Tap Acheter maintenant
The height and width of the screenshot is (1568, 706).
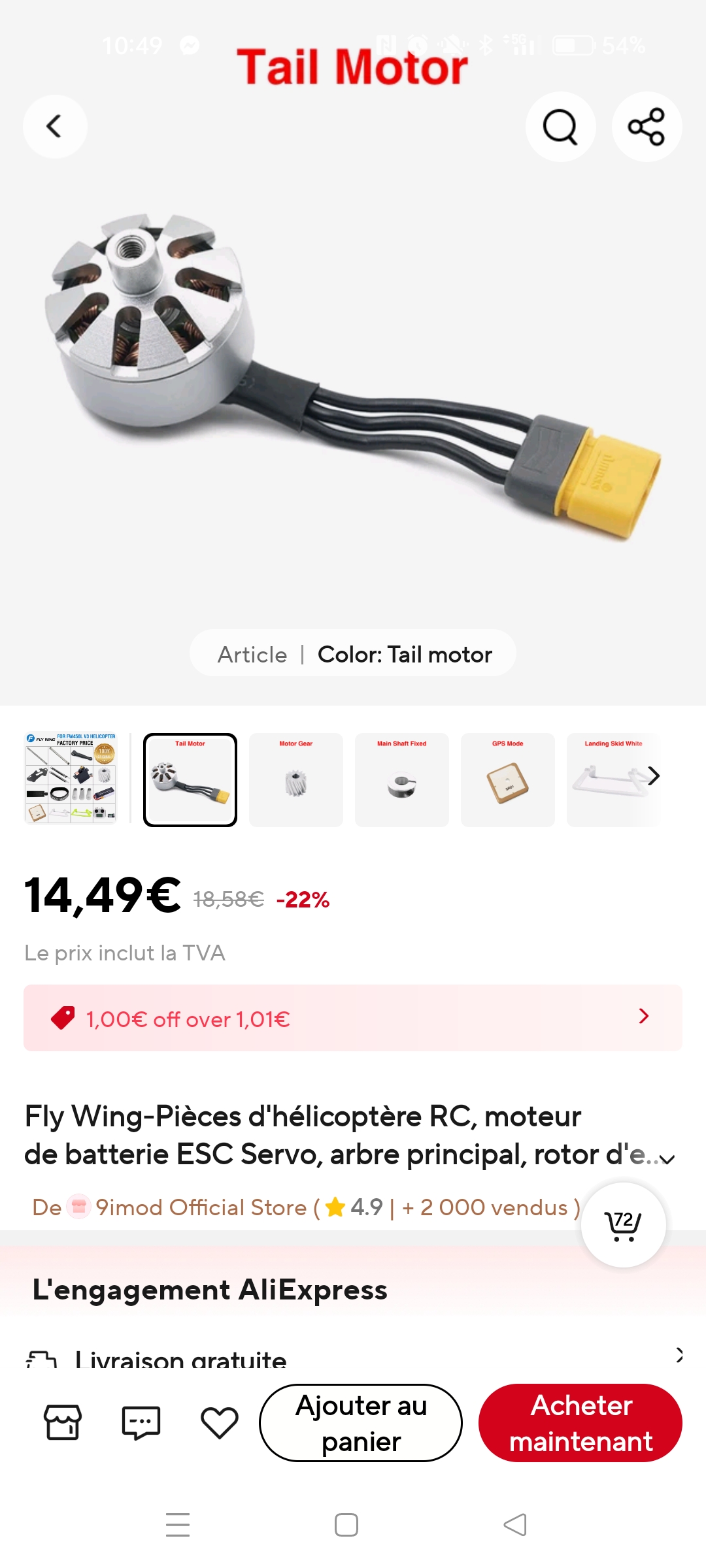coord(580,1423)
